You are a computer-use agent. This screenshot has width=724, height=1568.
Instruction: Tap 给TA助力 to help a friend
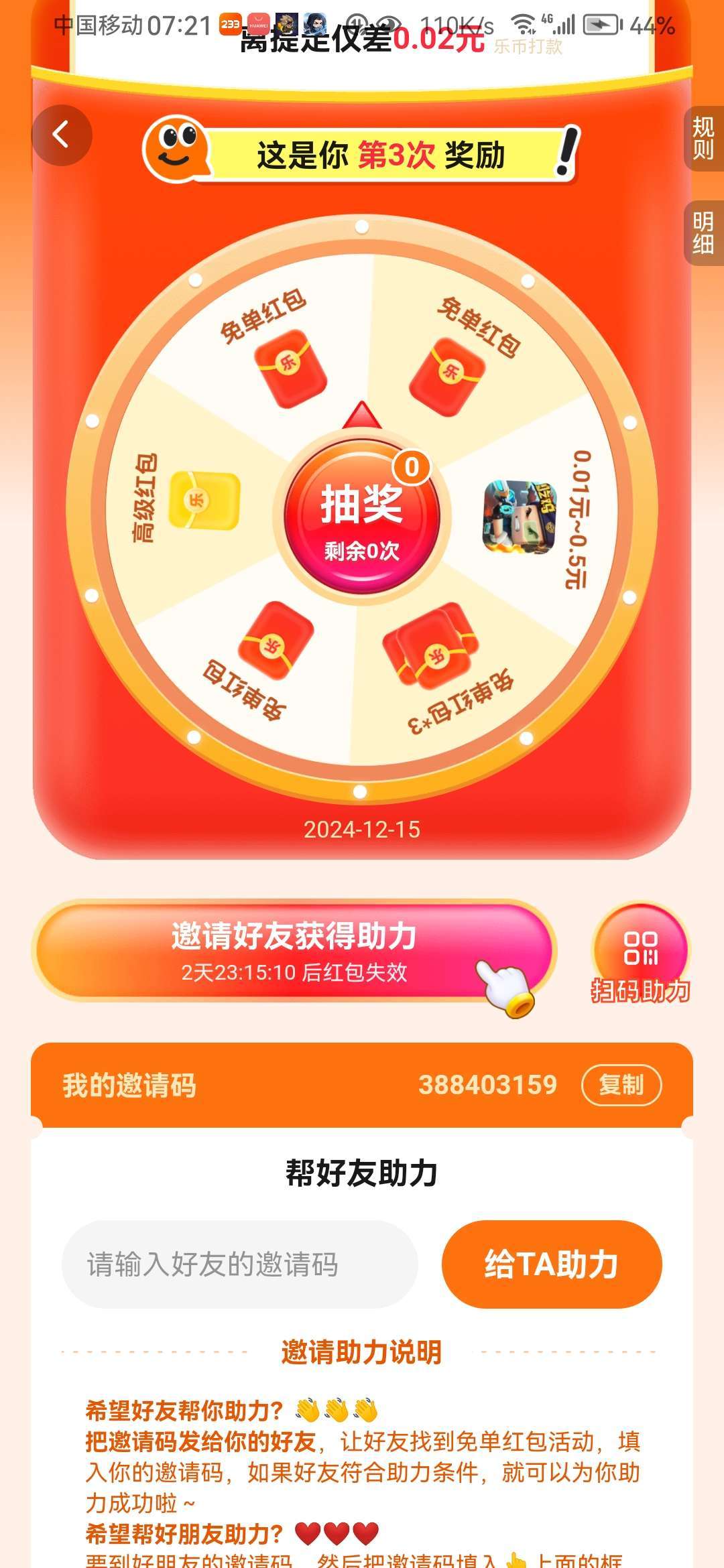551,1264
